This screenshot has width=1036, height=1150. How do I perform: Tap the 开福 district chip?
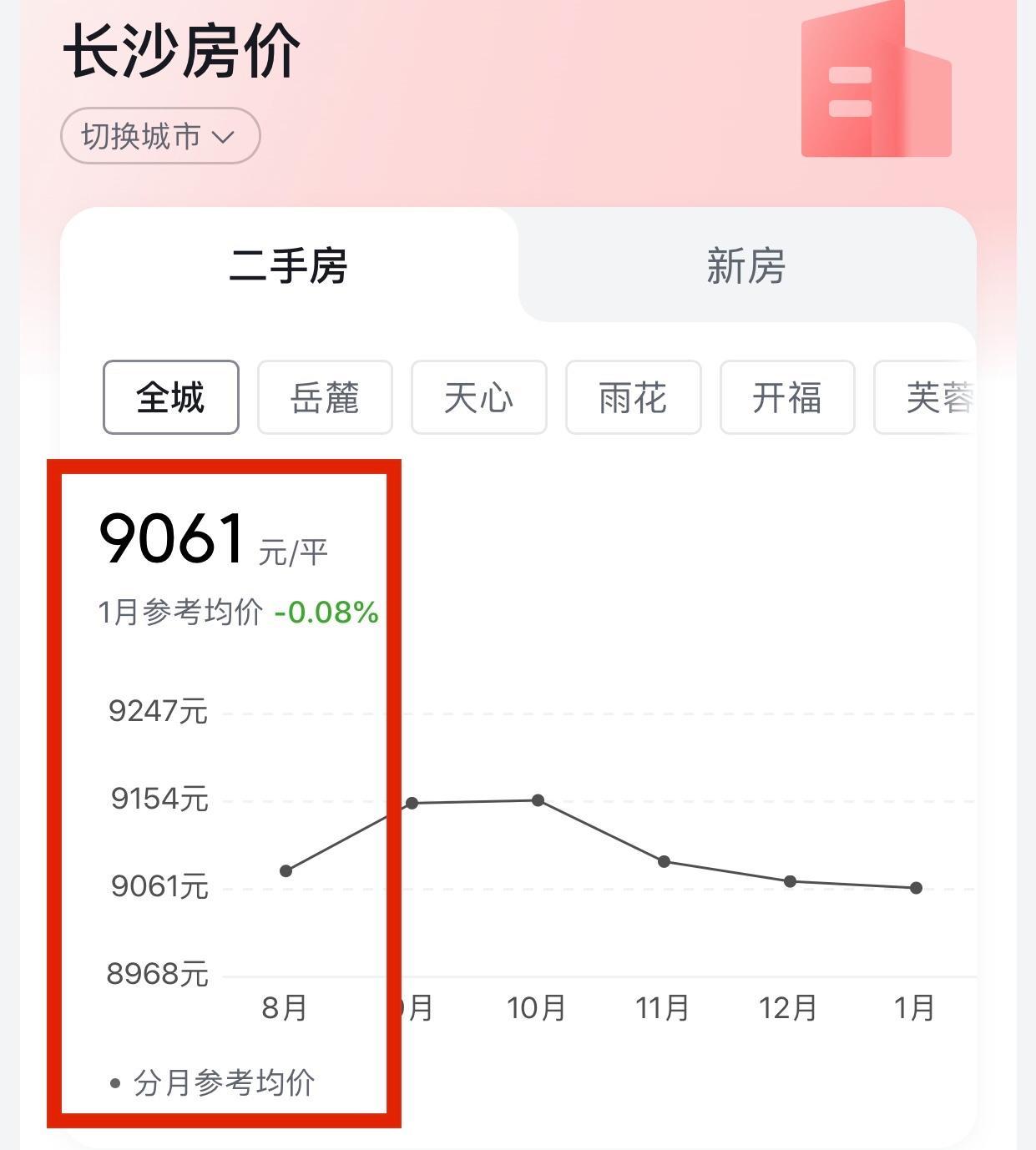(786, 397)
